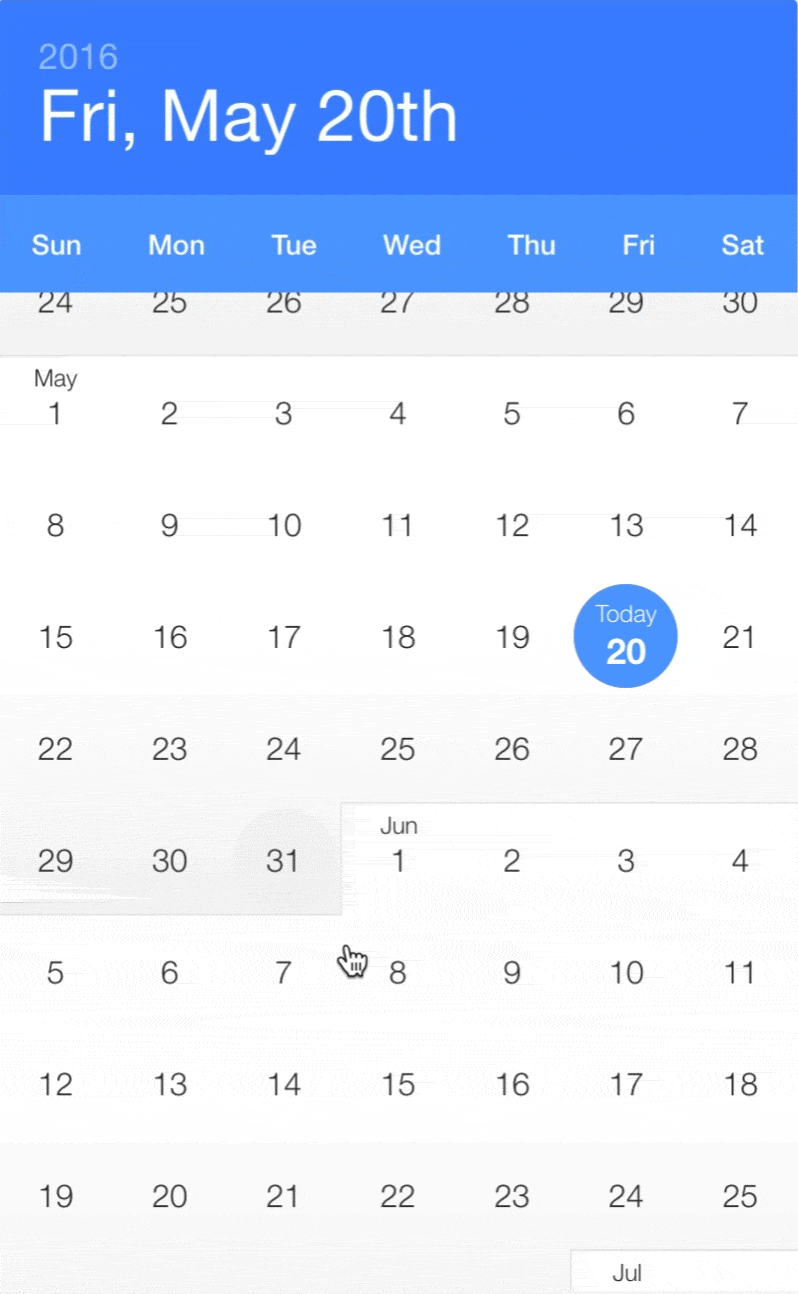Click the May month label
The image size is (798, 1294).
click(x=56, y=378)
